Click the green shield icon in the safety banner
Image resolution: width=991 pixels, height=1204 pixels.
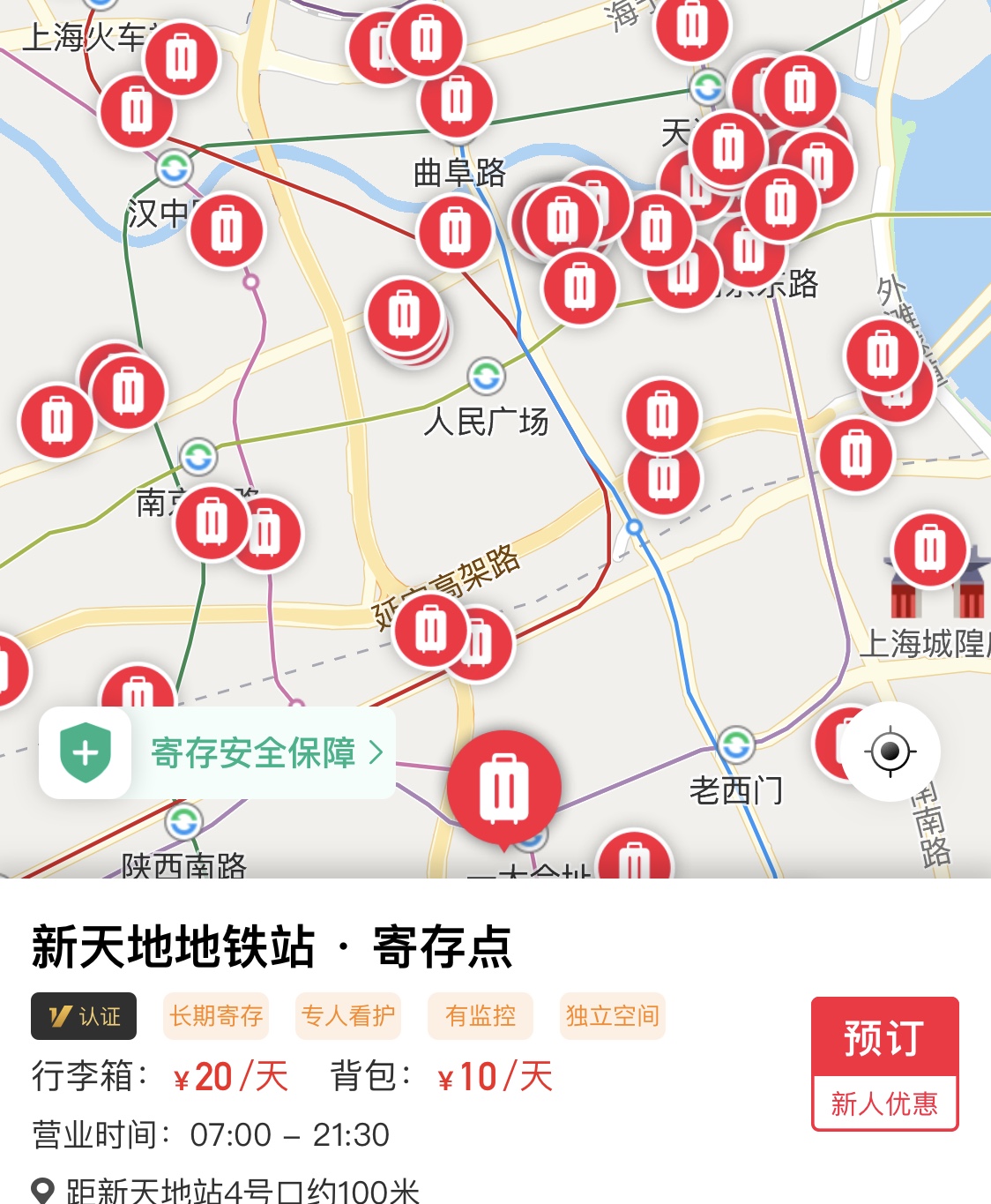[x=84, y=752]
